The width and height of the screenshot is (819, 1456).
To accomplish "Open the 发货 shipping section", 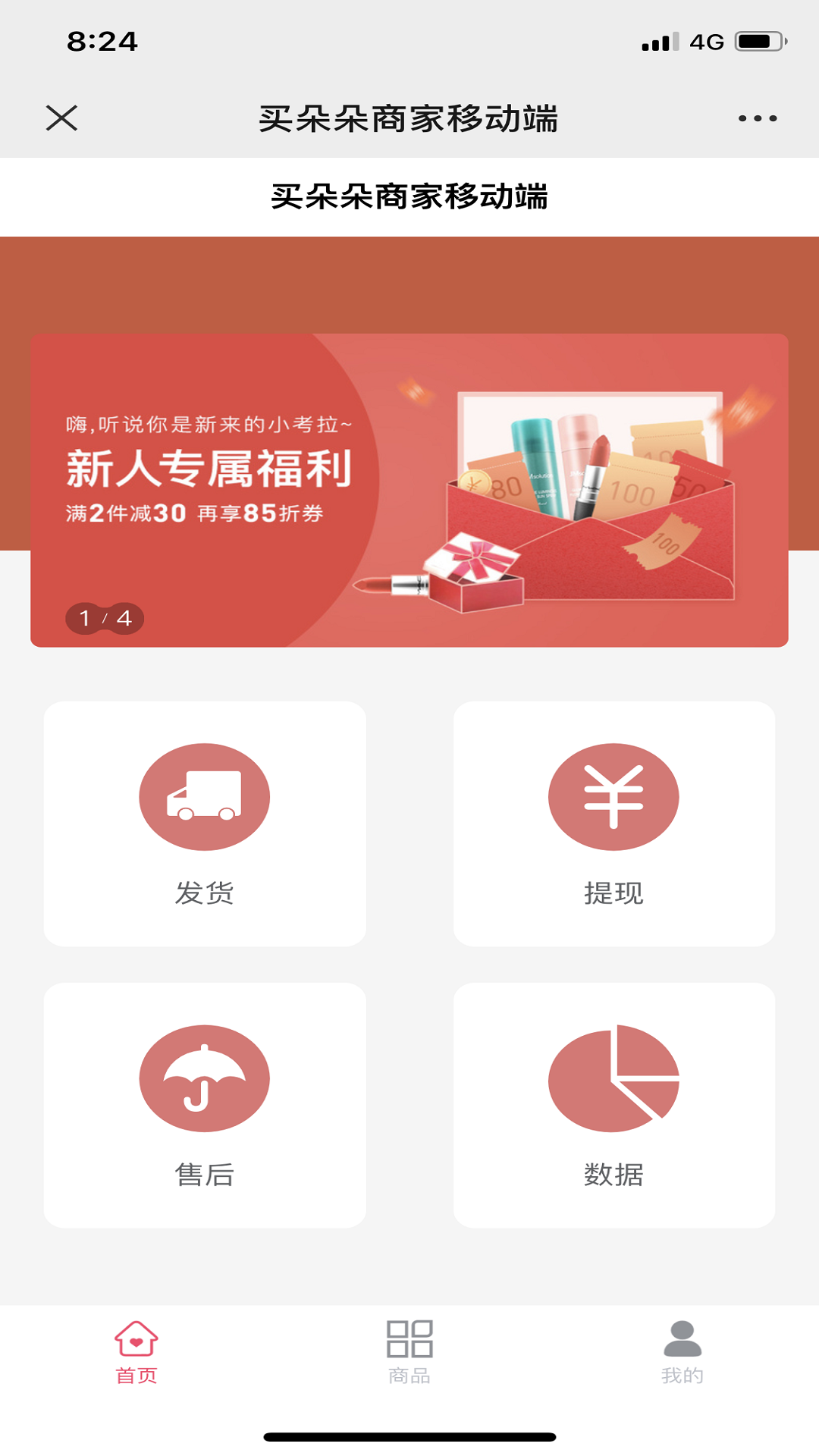I will point(205,824).
